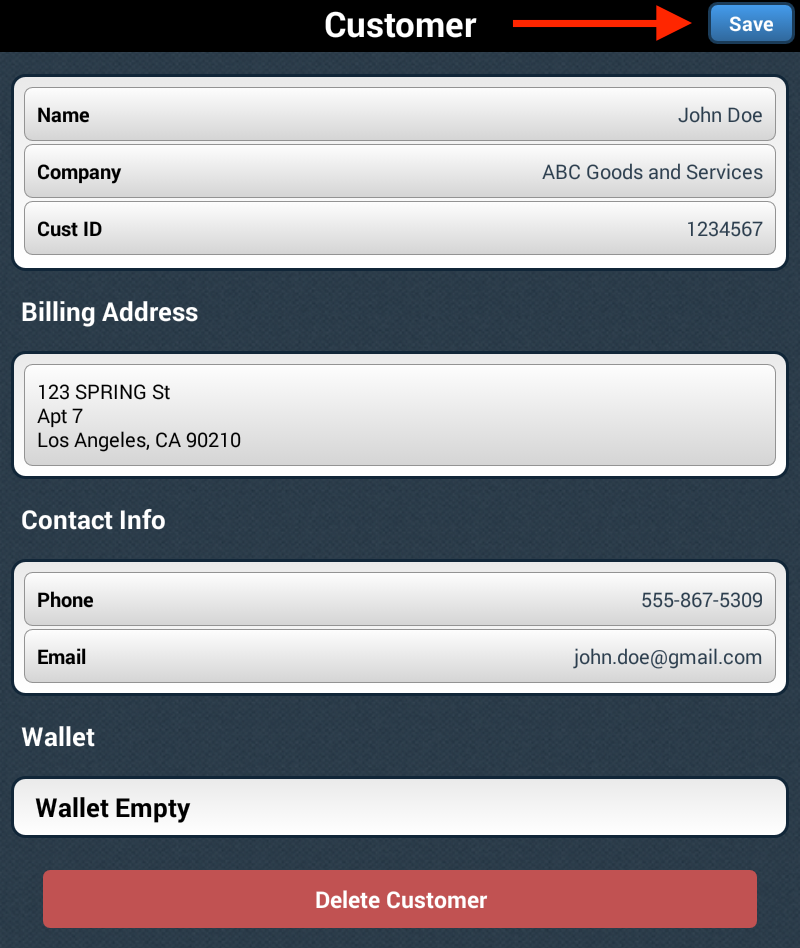Click the Email label under Contact Info
The width and height of the screenshot is (800, 948).
pyautogui.click(x=61, y=657)
